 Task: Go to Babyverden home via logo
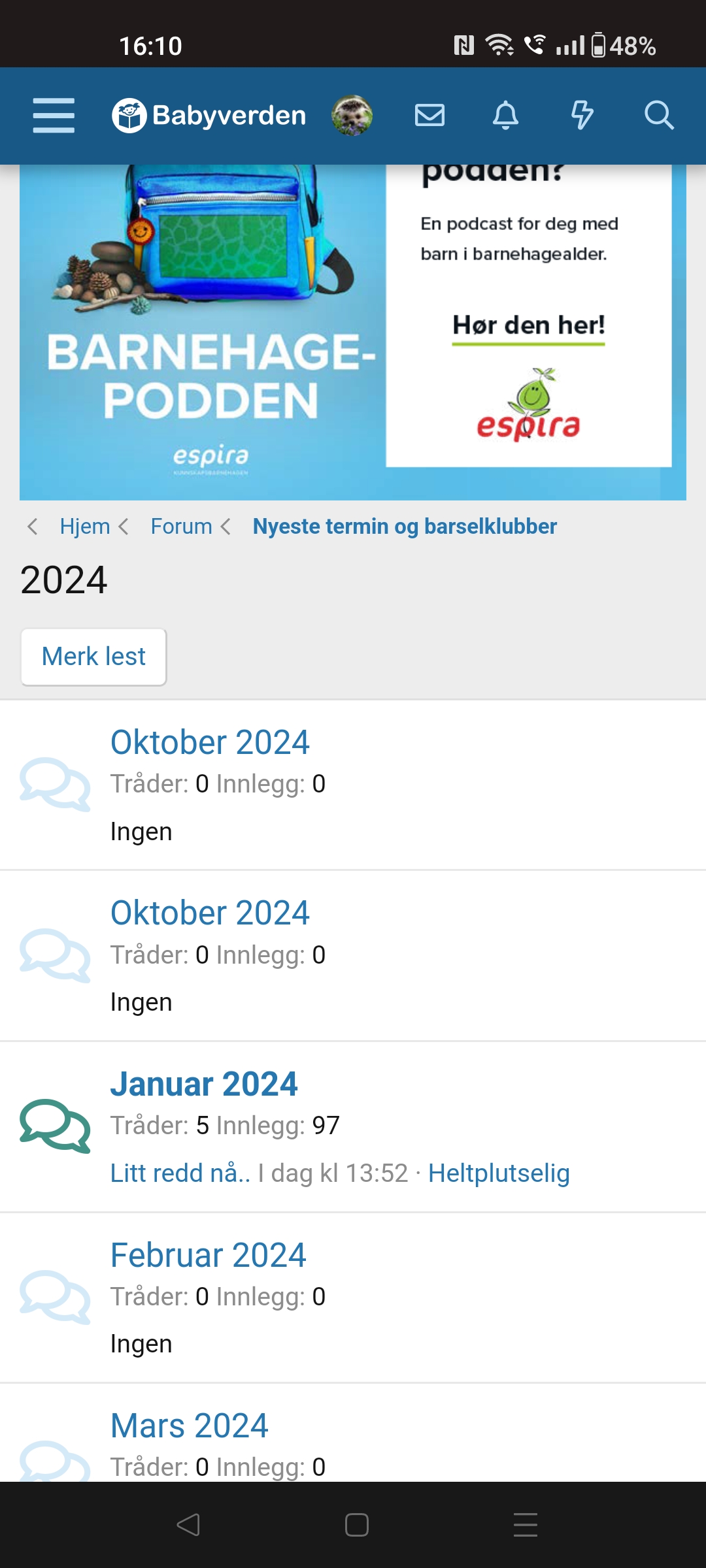[209, 116]
